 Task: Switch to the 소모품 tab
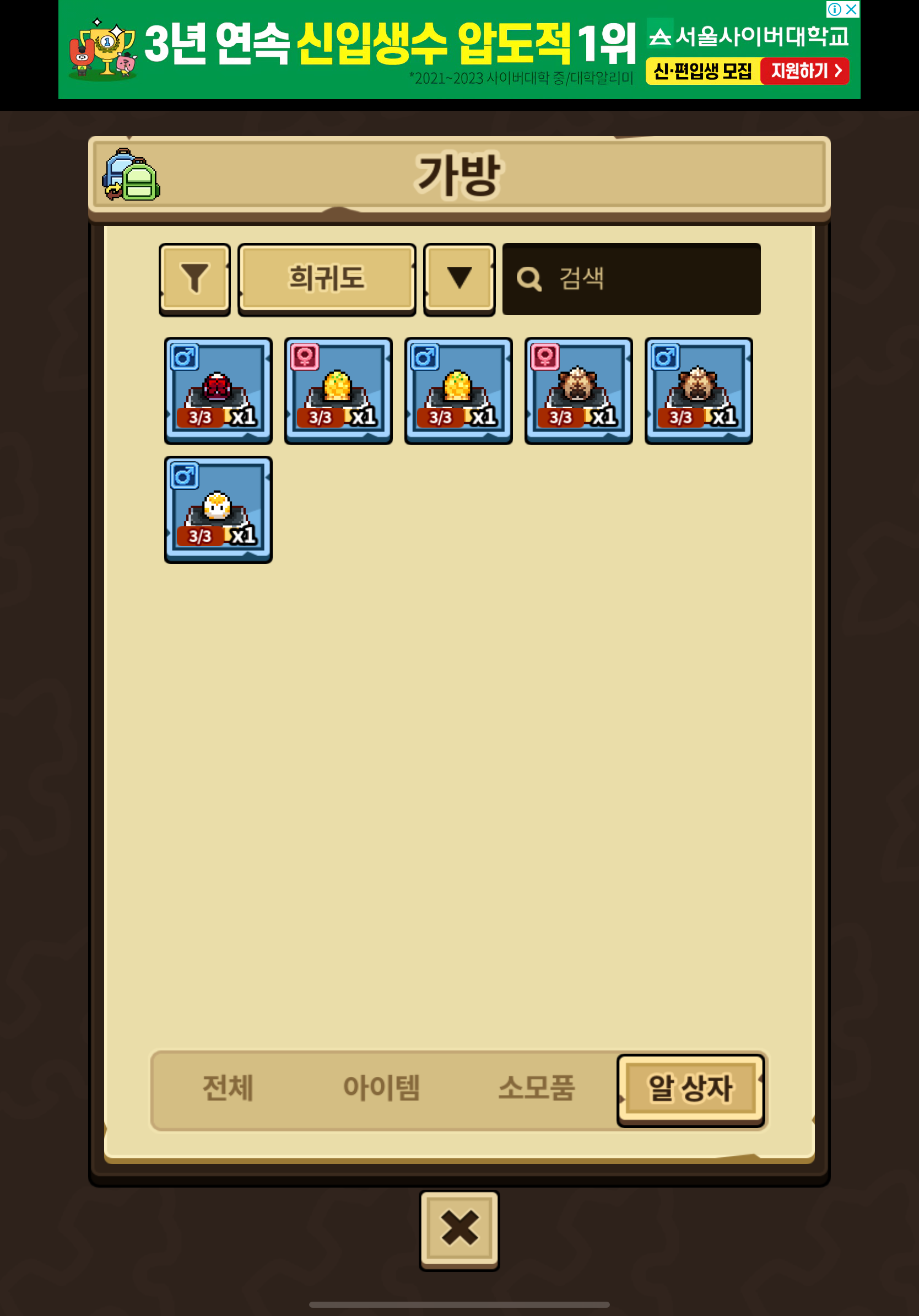536,1088
